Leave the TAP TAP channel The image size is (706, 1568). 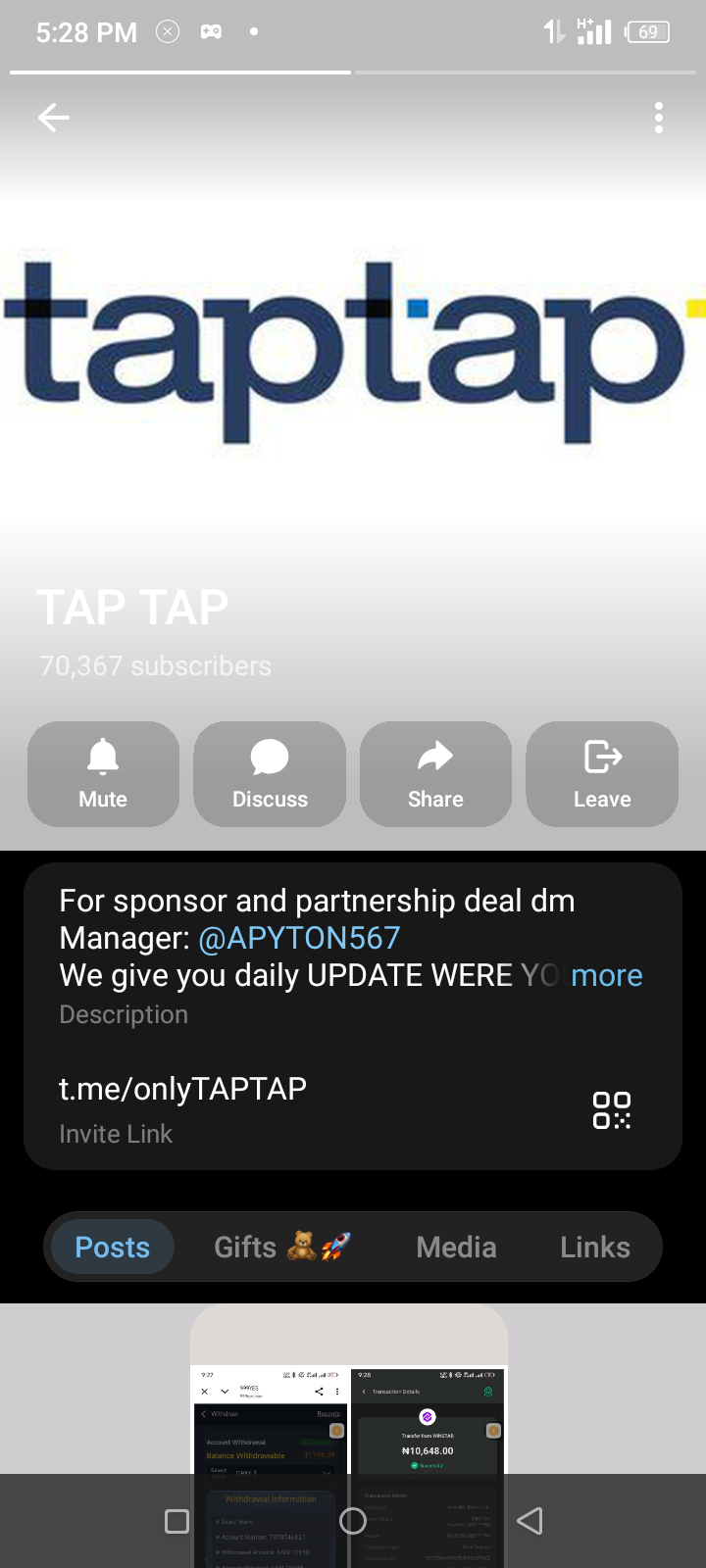602,774
